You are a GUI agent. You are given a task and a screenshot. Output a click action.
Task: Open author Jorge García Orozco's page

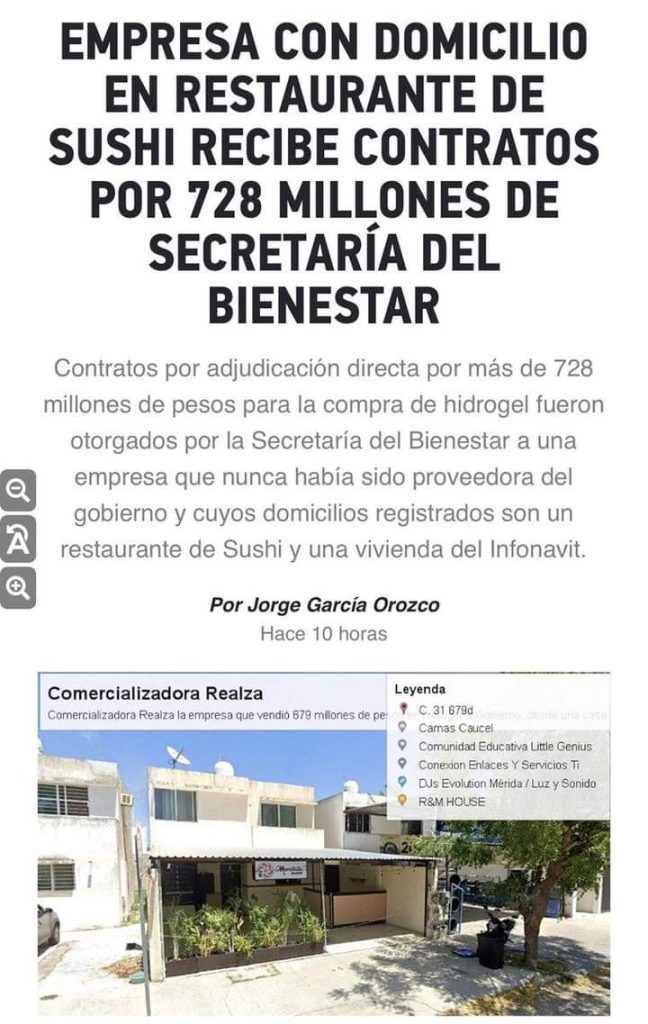tap(324, 605)
